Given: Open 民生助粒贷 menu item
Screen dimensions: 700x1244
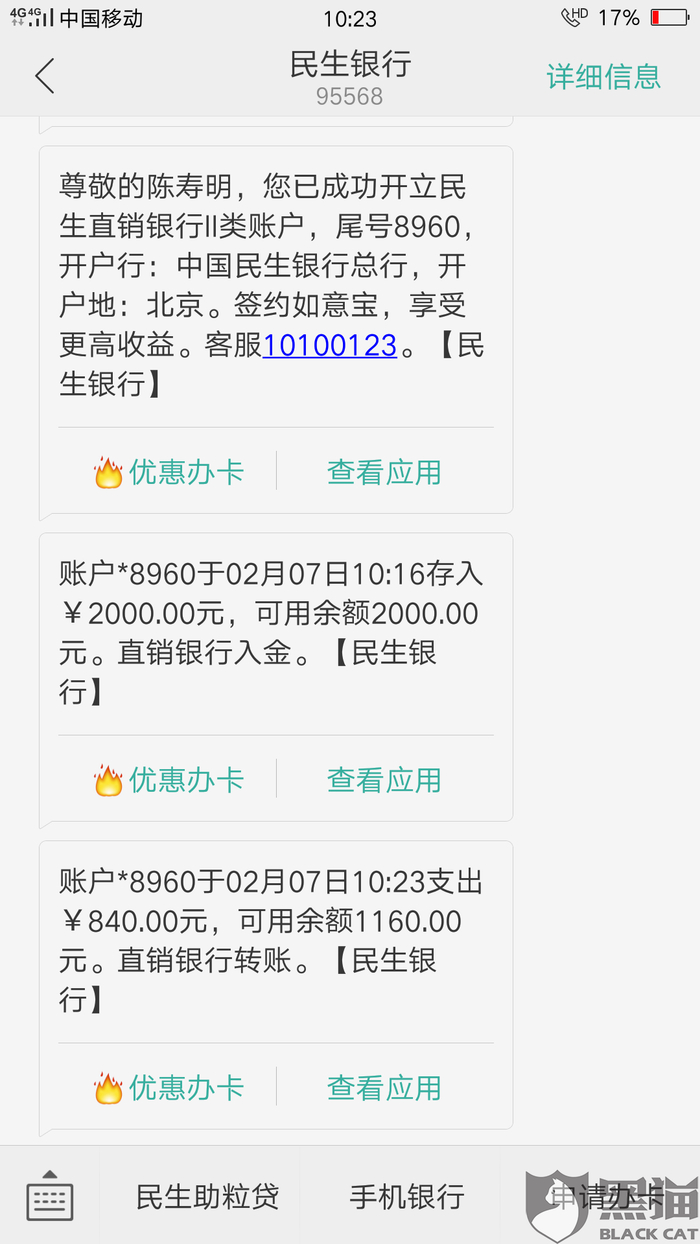Looking at the screenshot, I should point(207,1196).
